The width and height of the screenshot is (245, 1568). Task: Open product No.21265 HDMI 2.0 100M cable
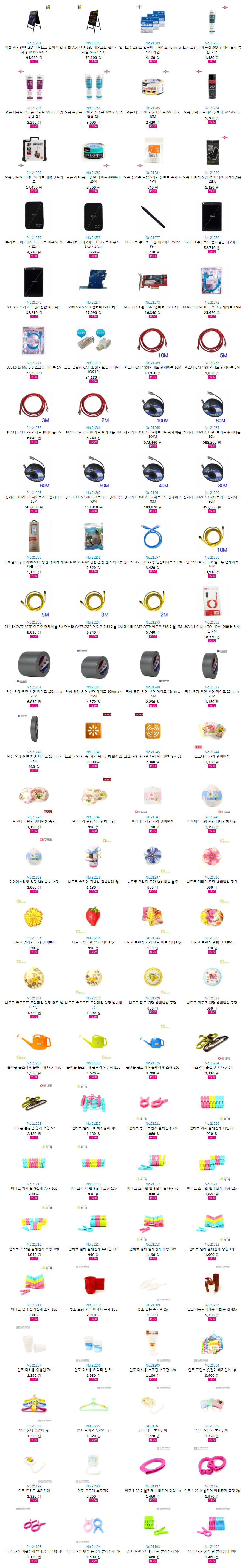pos(153,408)
